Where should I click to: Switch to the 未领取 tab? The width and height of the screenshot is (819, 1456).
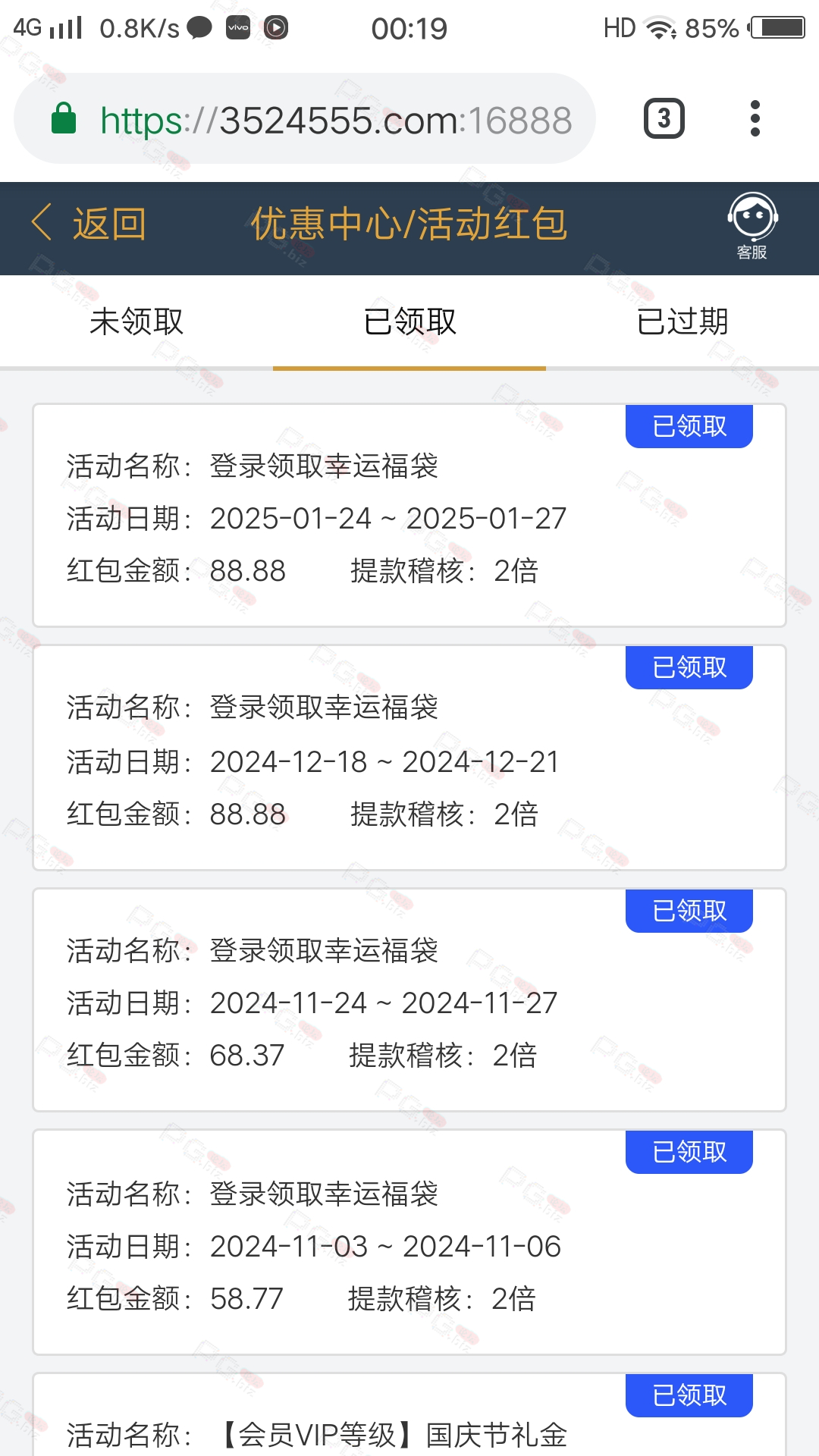[x=136, y=322]
